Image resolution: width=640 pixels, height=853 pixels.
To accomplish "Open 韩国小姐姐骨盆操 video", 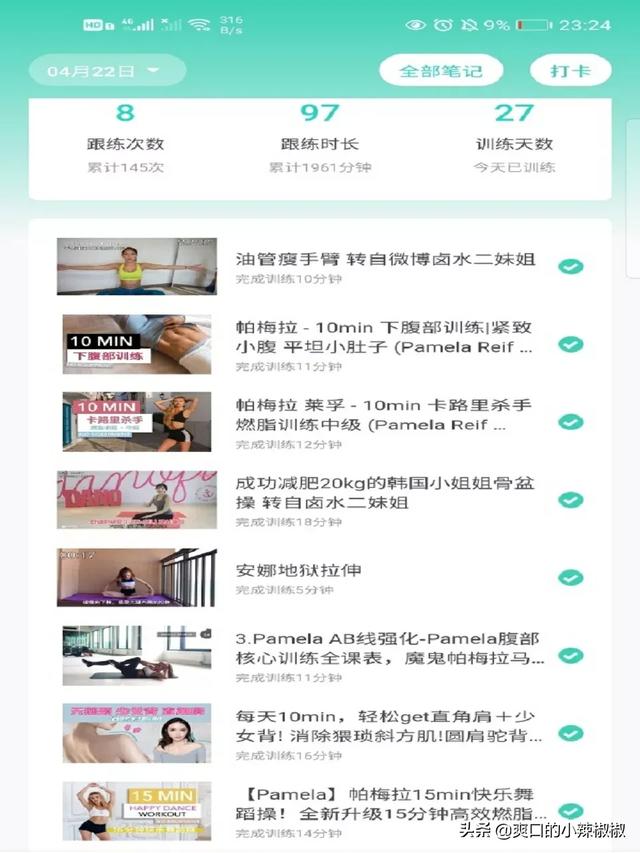I will coord(385,493).
